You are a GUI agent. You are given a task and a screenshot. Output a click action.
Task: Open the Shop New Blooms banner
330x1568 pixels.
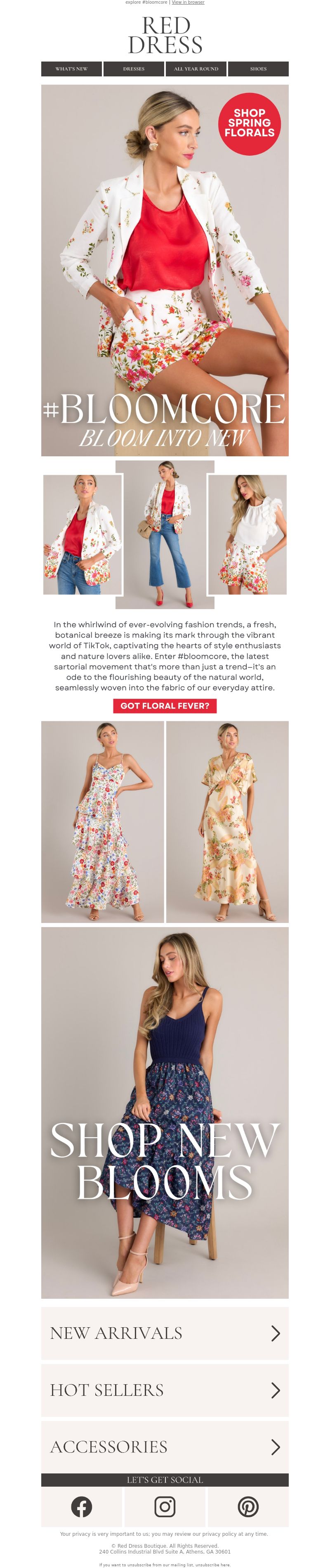click(x=165, y=1114)
